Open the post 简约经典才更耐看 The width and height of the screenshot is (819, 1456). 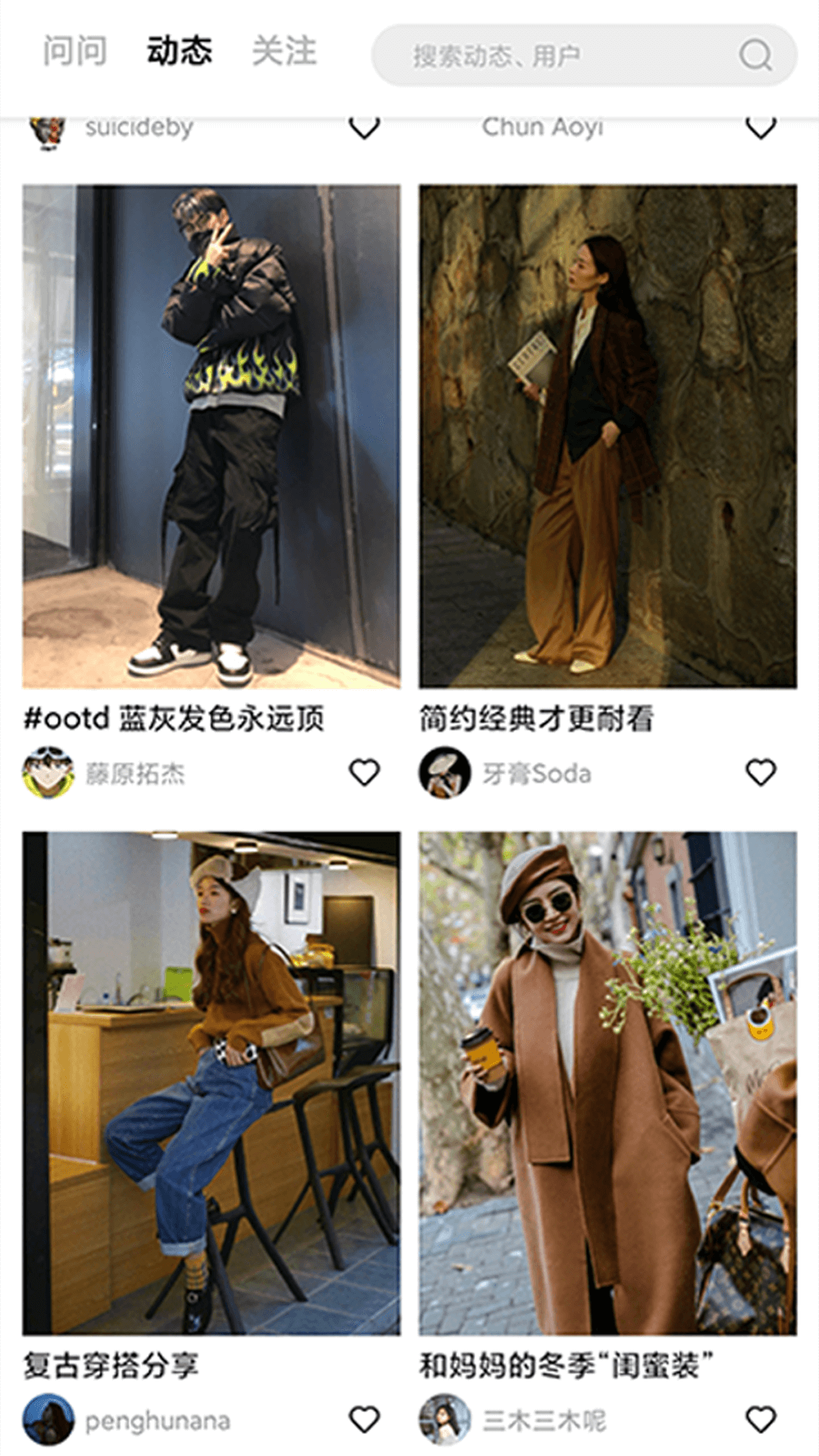[607, 436]
